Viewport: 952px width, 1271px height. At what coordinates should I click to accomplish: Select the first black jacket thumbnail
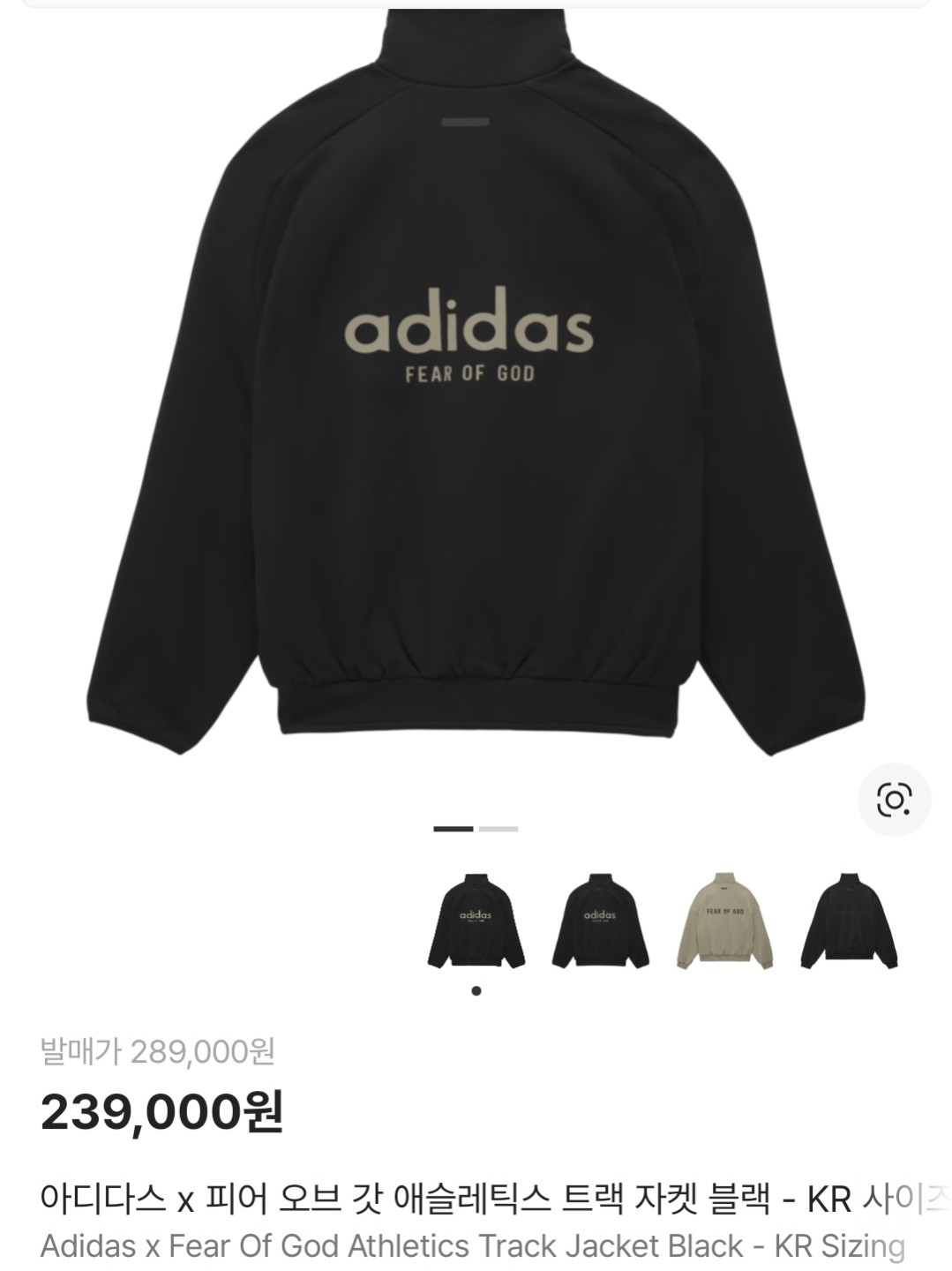(476, 921)
